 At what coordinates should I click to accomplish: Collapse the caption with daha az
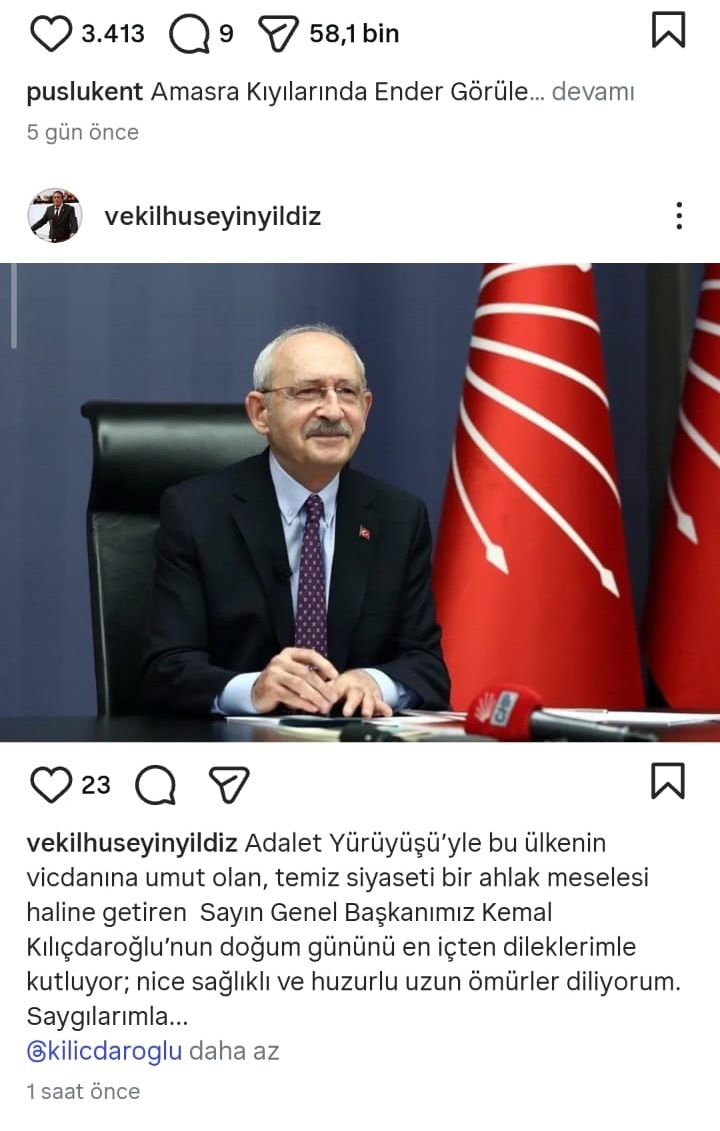point(234,1050)
